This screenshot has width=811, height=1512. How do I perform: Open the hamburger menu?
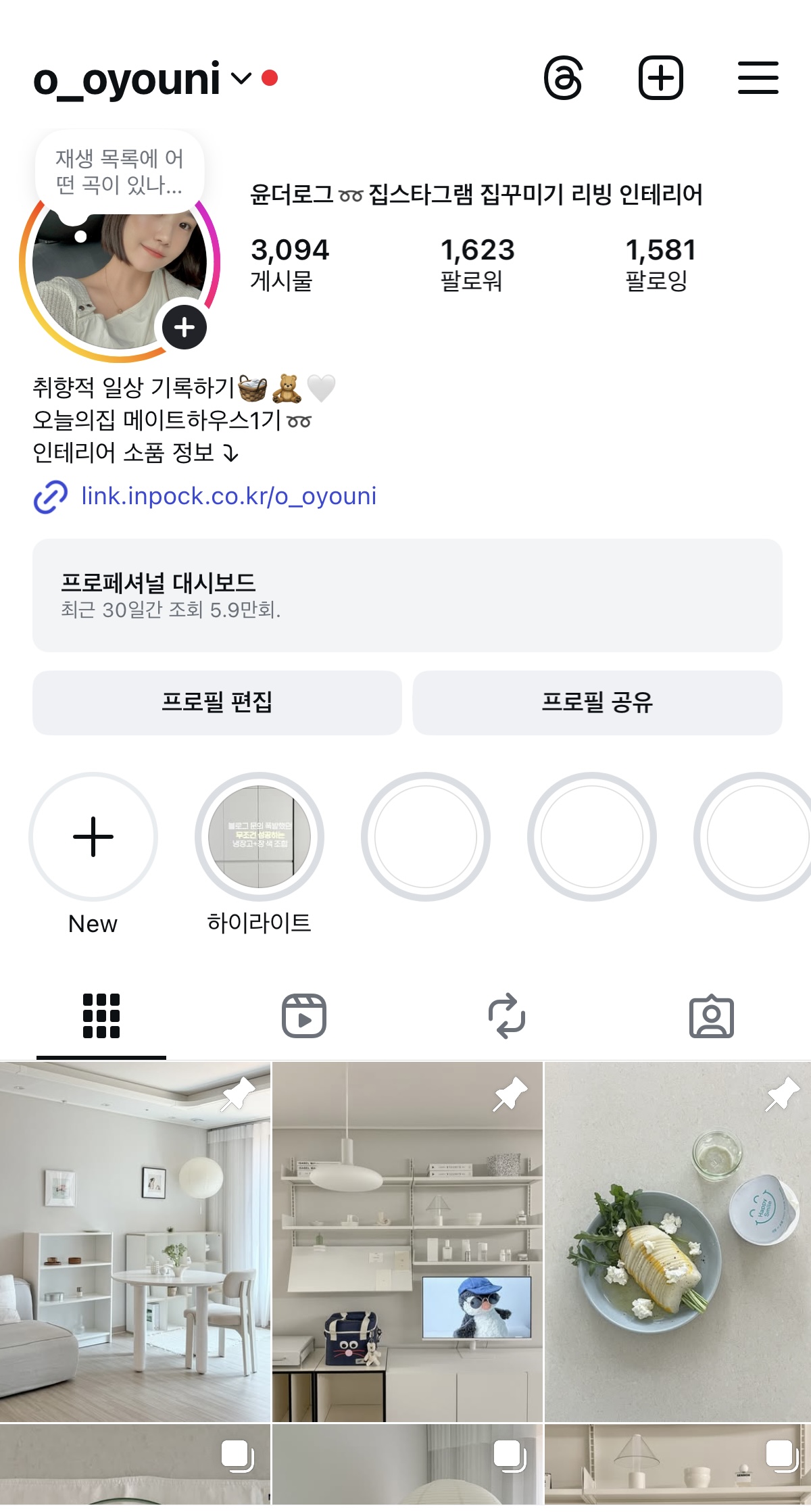click(758, 78)
